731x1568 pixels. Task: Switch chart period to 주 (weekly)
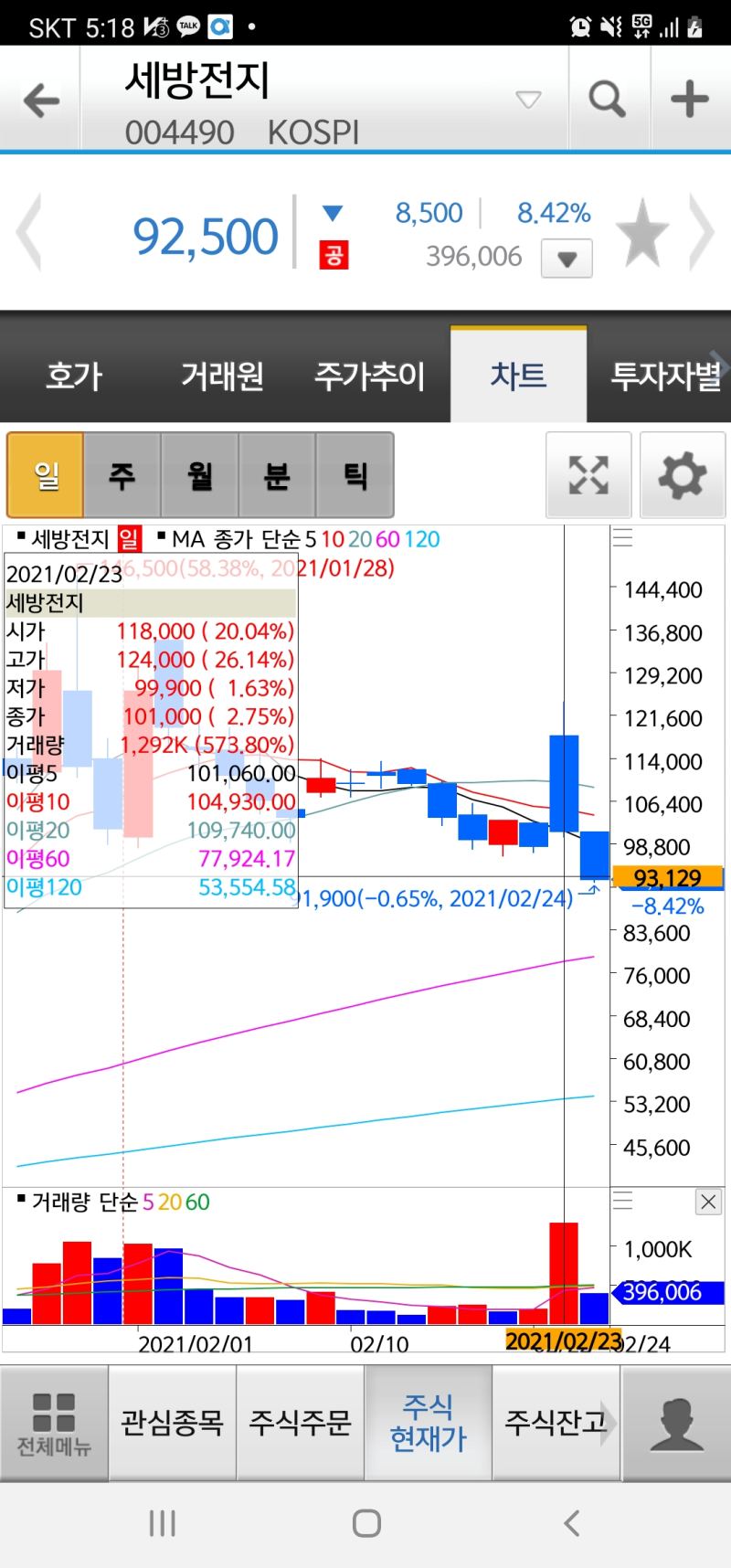[x=122, y=475]
